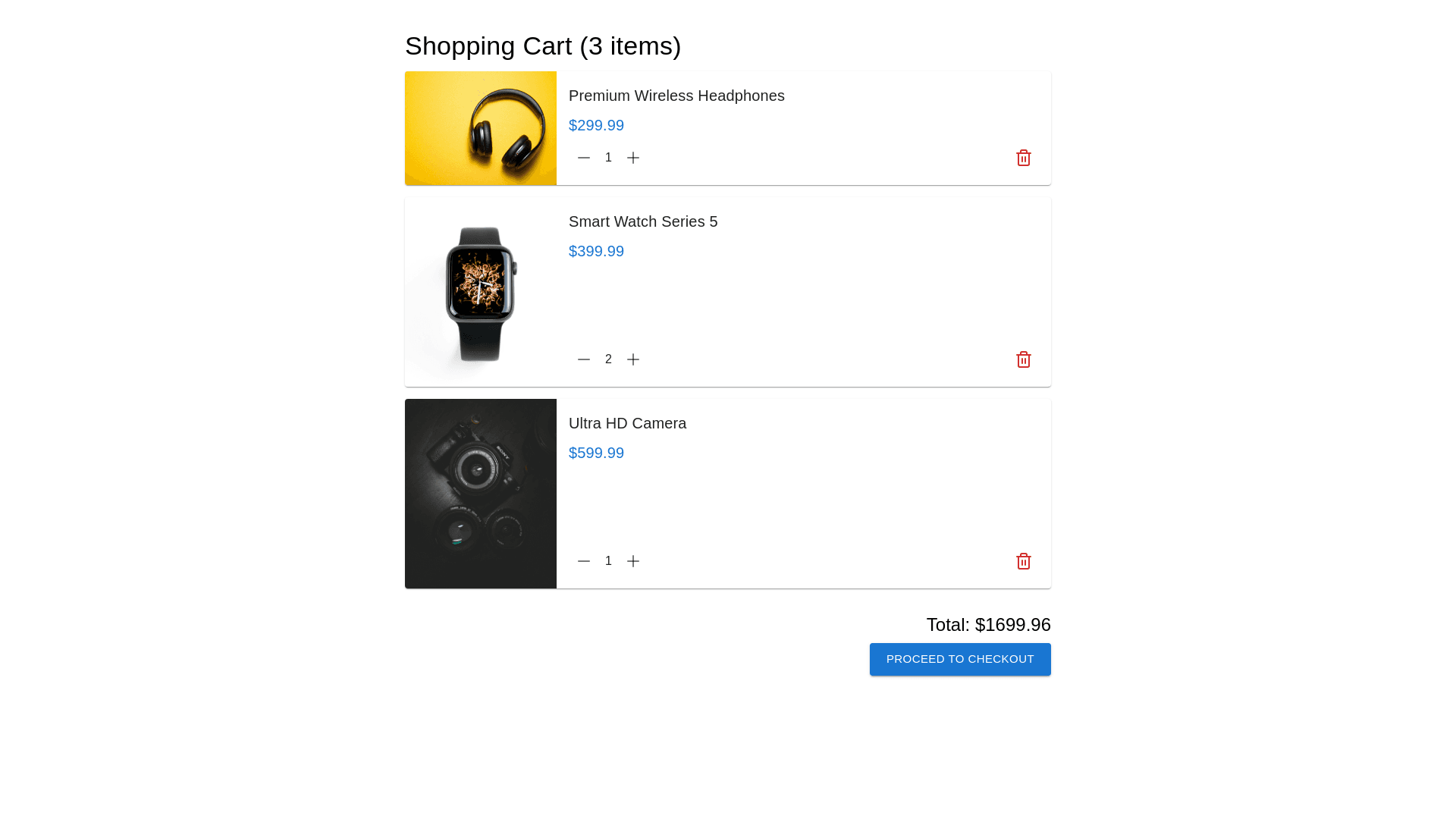Increase quantity of Ultra HD Camera
Screen dimensions: 1456x819
click(633, 561)
